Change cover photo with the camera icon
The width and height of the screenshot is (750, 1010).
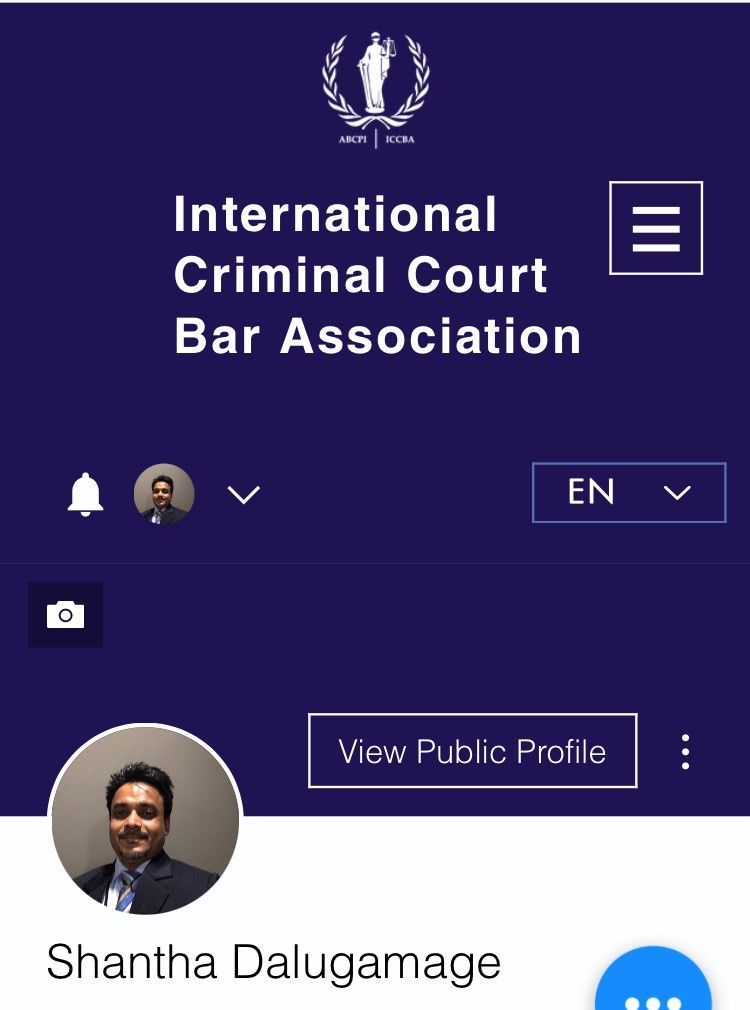[x=65, y=615]
